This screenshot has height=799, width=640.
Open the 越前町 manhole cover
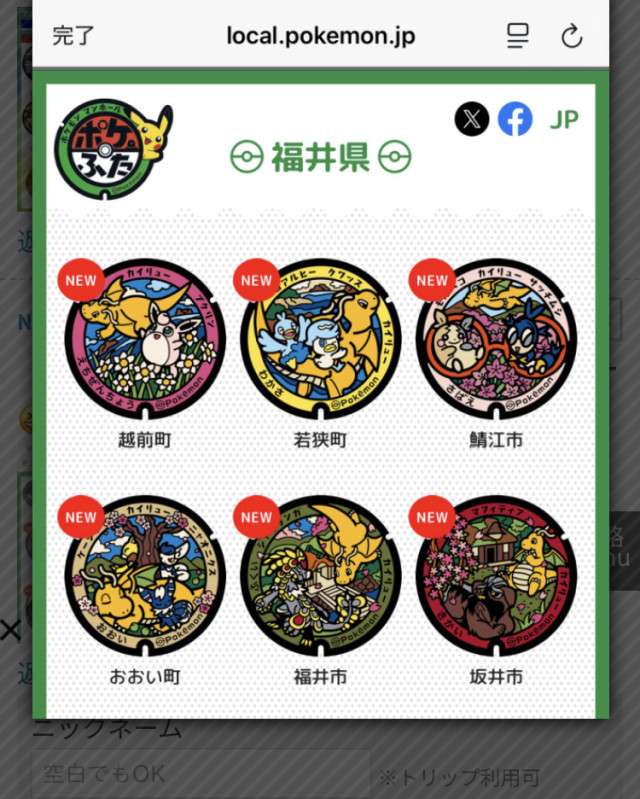point(145,340)
